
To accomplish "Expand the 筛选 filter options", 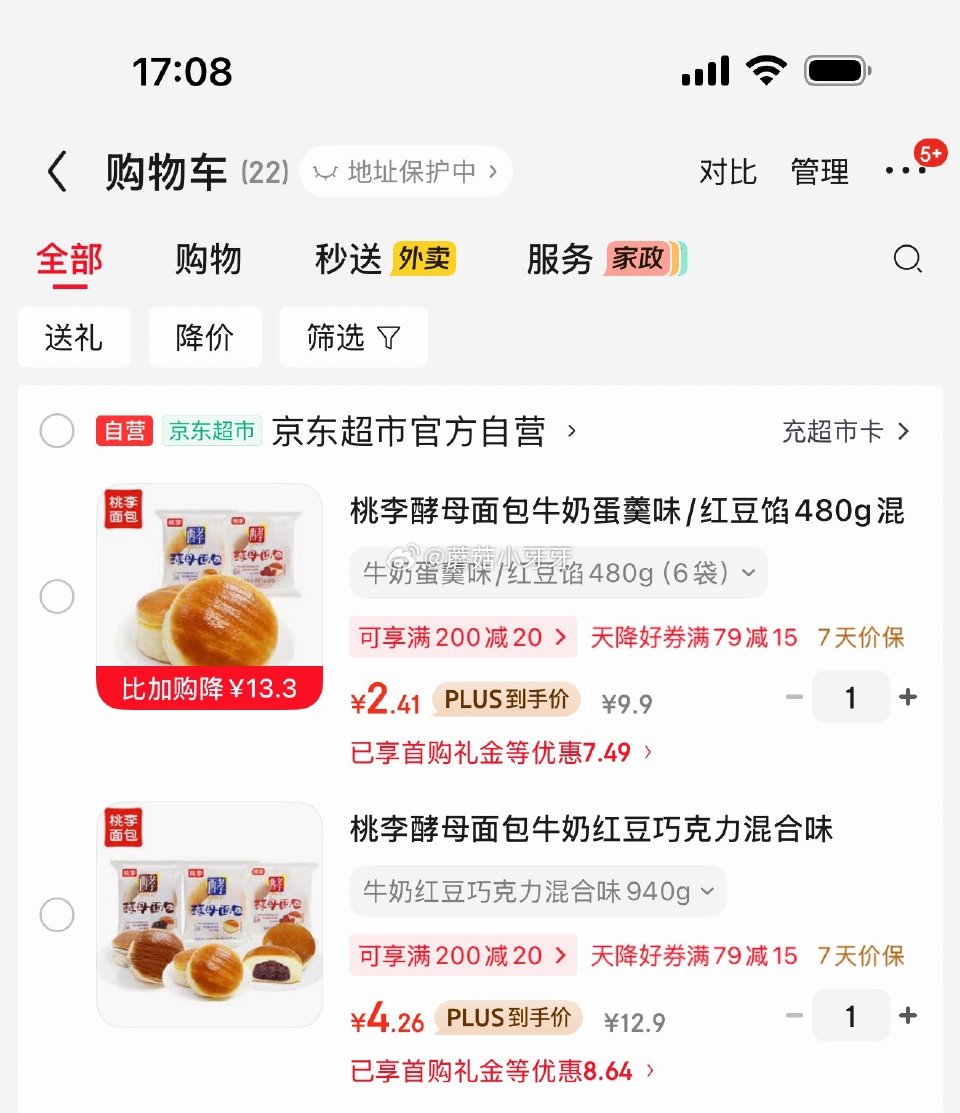I will 353,337.
